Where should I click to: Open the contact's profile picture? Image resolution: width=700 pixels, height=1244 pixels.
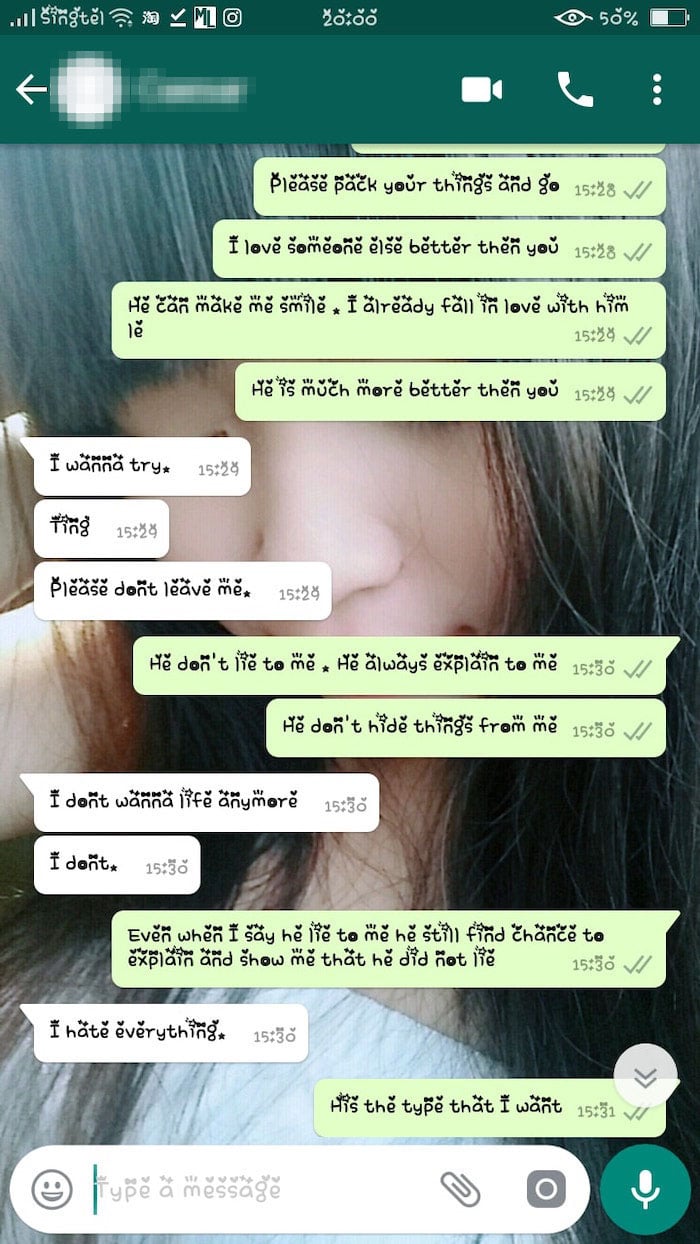coord(90,90)
